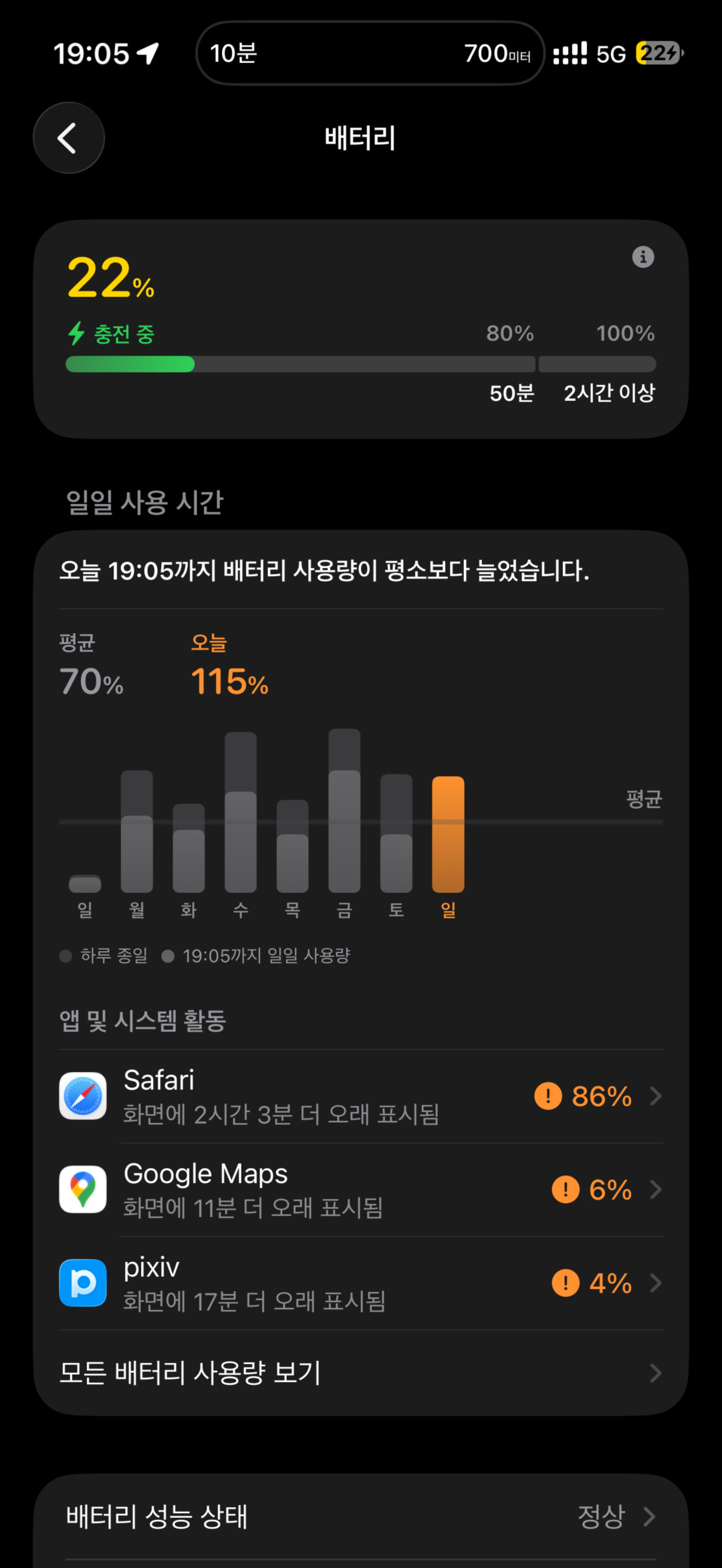This screenshot has height=1568, width=722.
Task: Open the navigation activity in Dynamic Island
Action: coord(370,53)
